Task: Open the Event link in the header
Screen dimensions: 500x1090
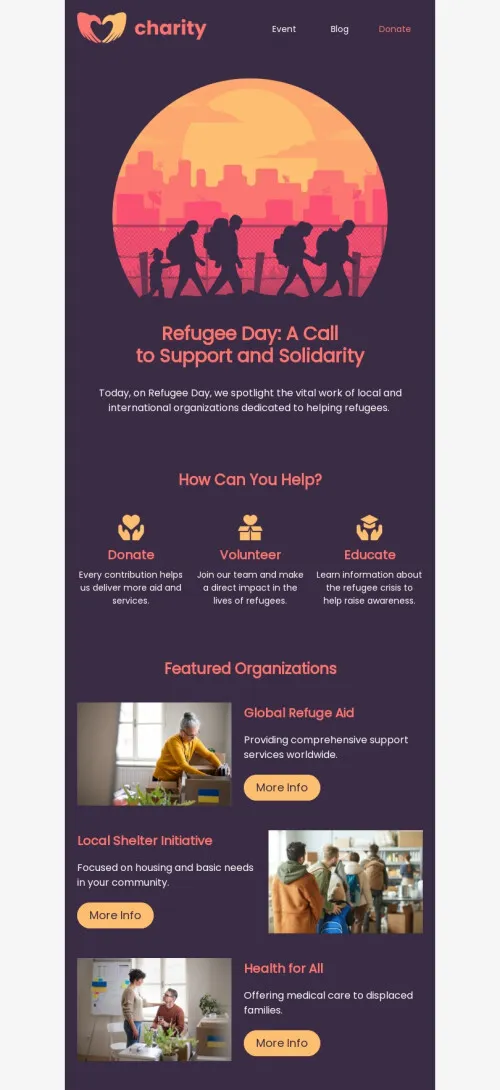Action: coord(284,29)
